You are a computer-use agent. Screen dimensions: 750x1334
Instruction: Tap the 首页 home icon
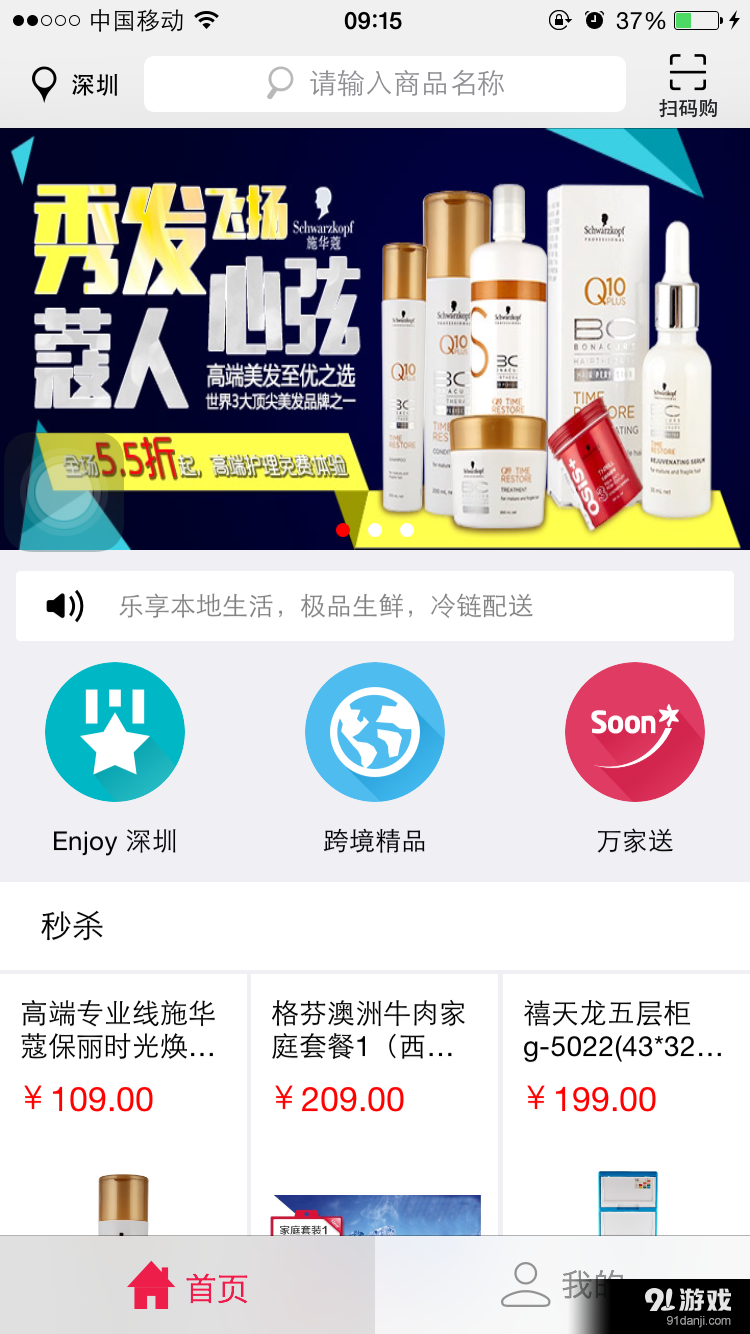150,1287
